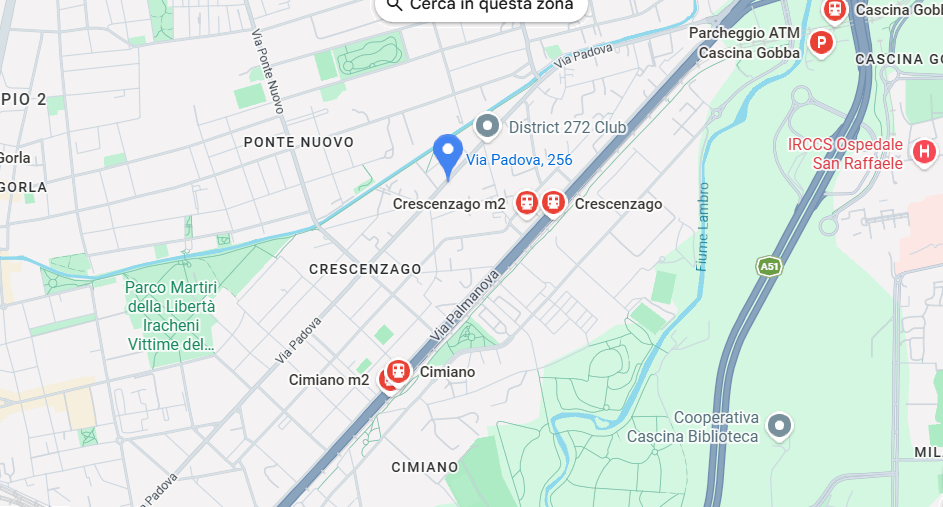Image resolution: width=943 pixels, height=507 pixels.
Task: Select the Crescenzago m2 metro station icon
Action: [527, 203]
